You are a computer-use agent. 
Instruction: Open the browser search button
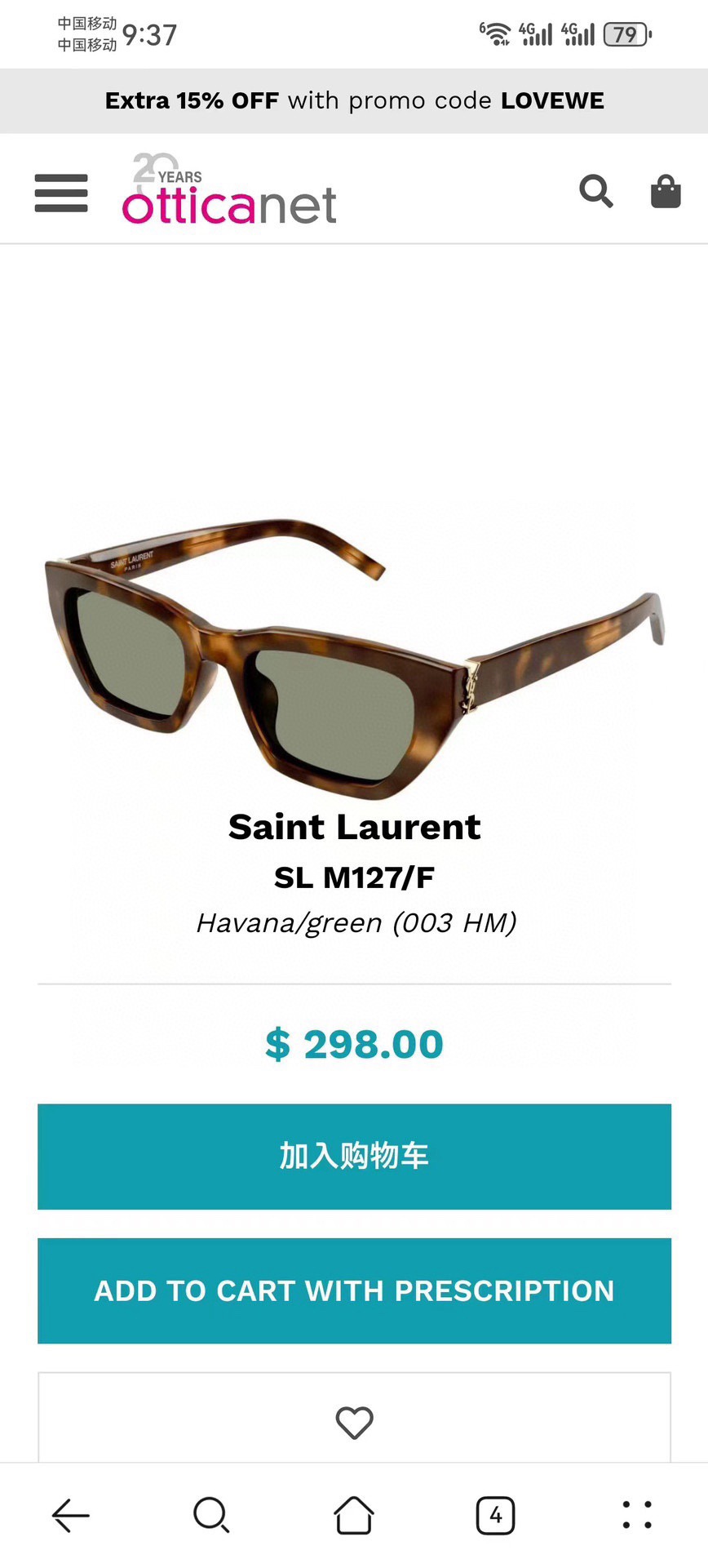pos(212,1516)
